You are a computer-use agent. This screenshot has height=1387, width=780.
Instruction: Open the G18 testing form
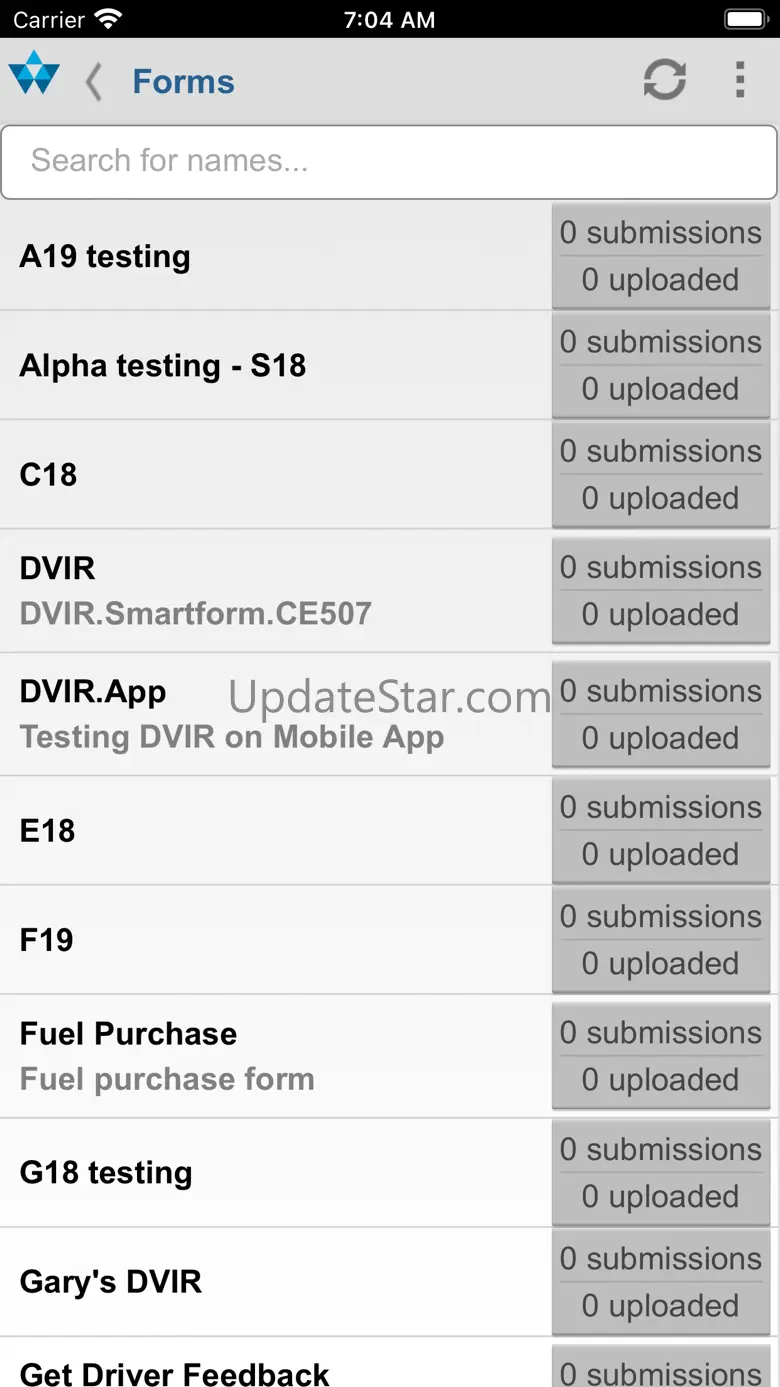click(275, 1172)
